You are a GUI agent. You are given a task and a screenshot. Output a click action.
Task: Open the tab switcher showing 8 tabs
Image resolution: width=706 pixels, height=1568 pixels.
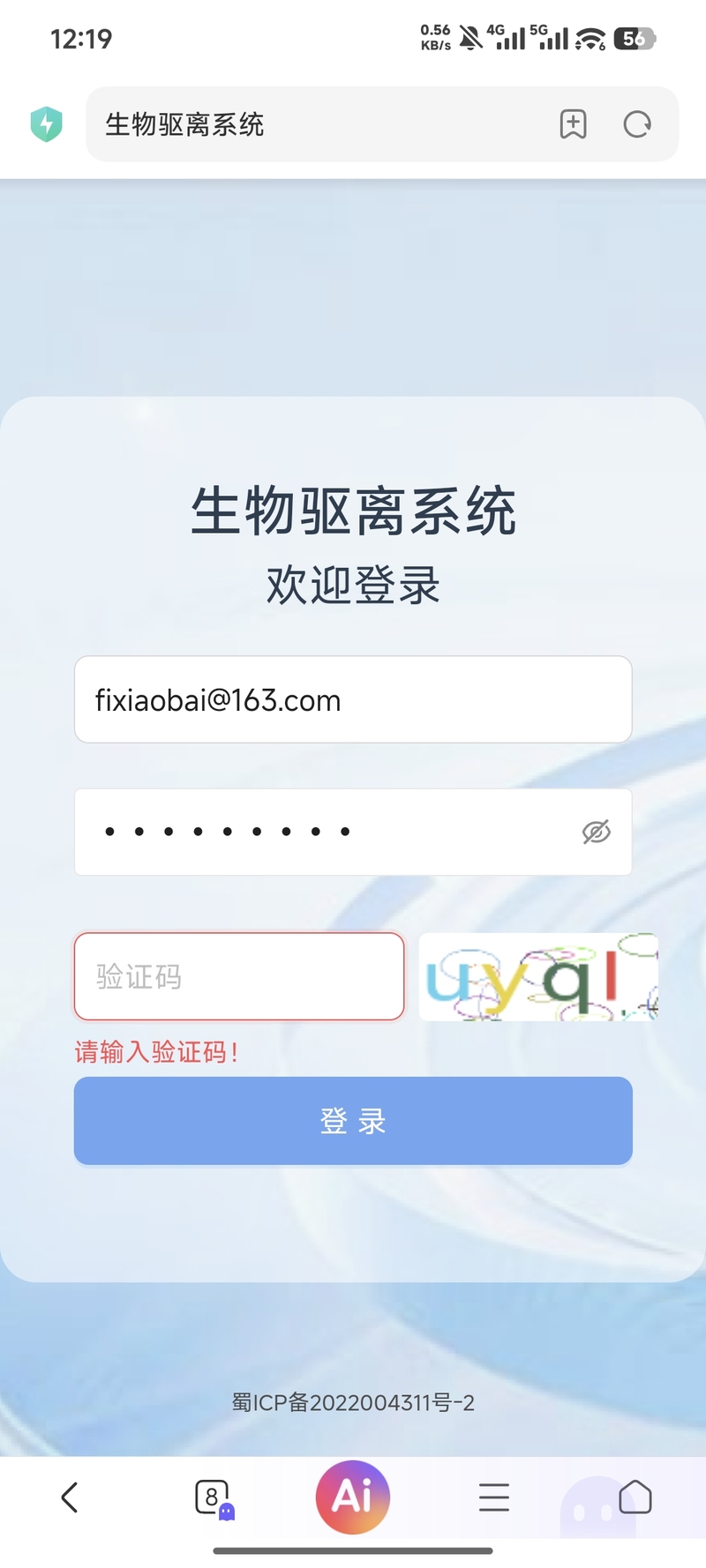(x=213, y=1498)
